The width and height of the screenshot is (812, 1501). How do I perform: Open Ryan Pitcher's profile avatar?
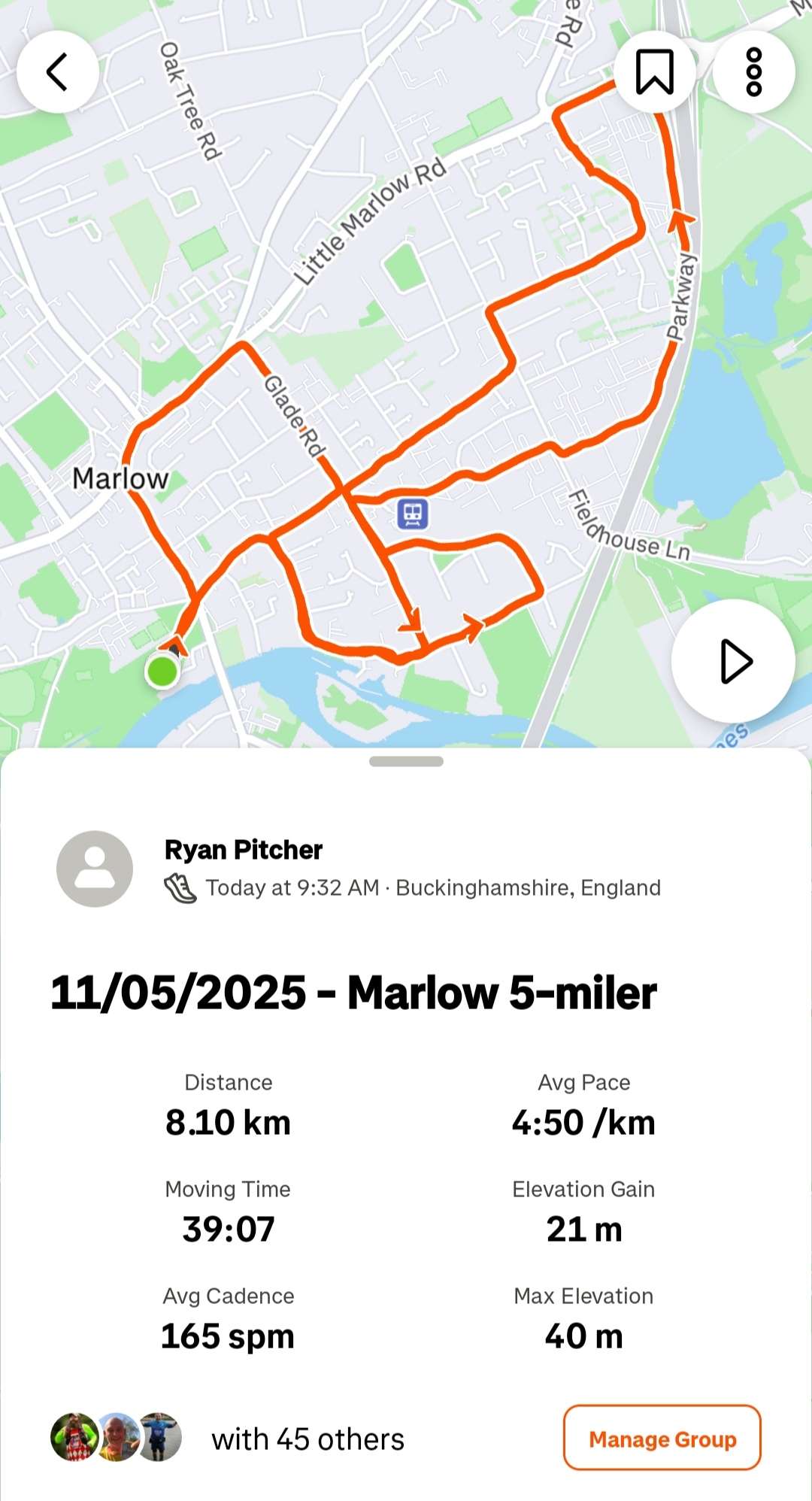click(x=95, y=869)
